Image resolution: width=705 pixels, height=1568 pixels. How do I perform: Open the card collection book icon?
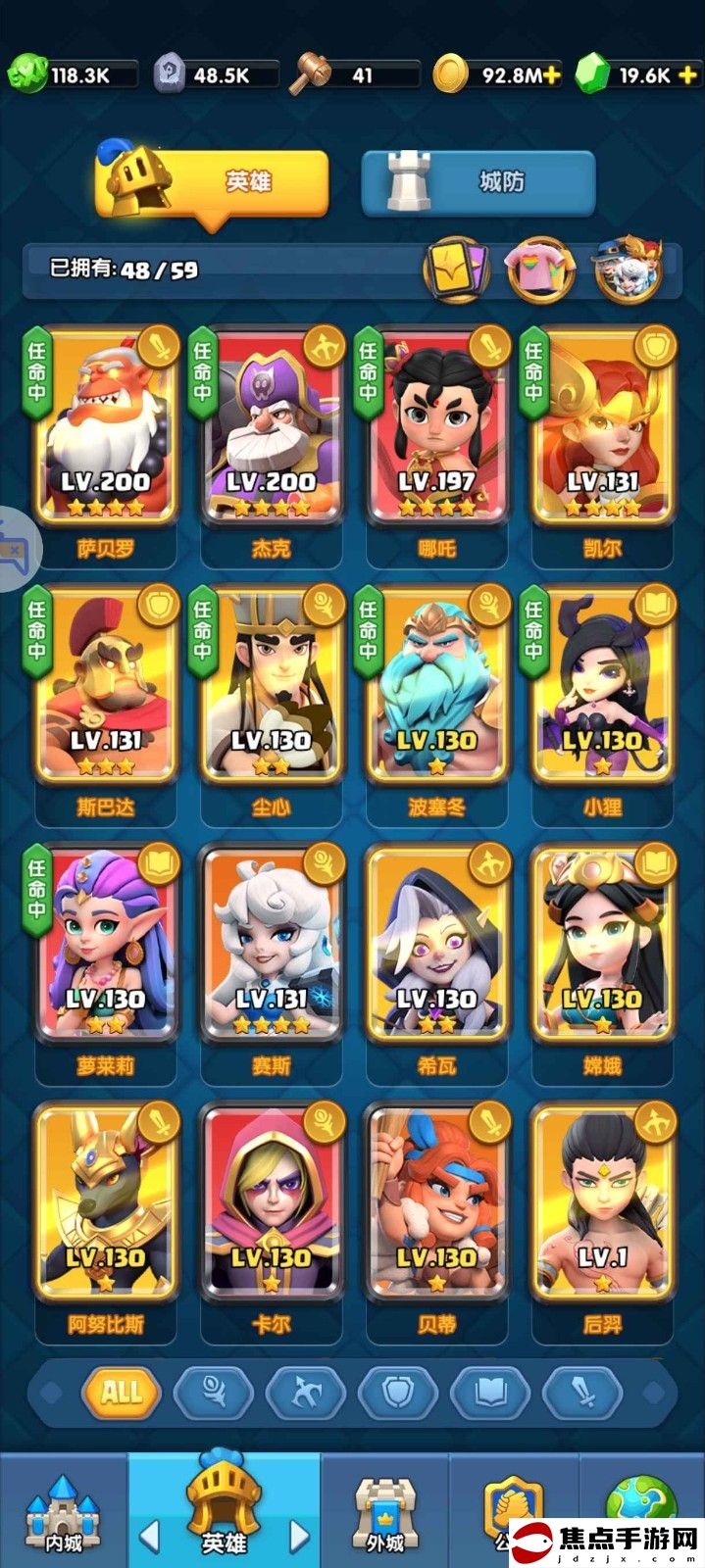455,268
